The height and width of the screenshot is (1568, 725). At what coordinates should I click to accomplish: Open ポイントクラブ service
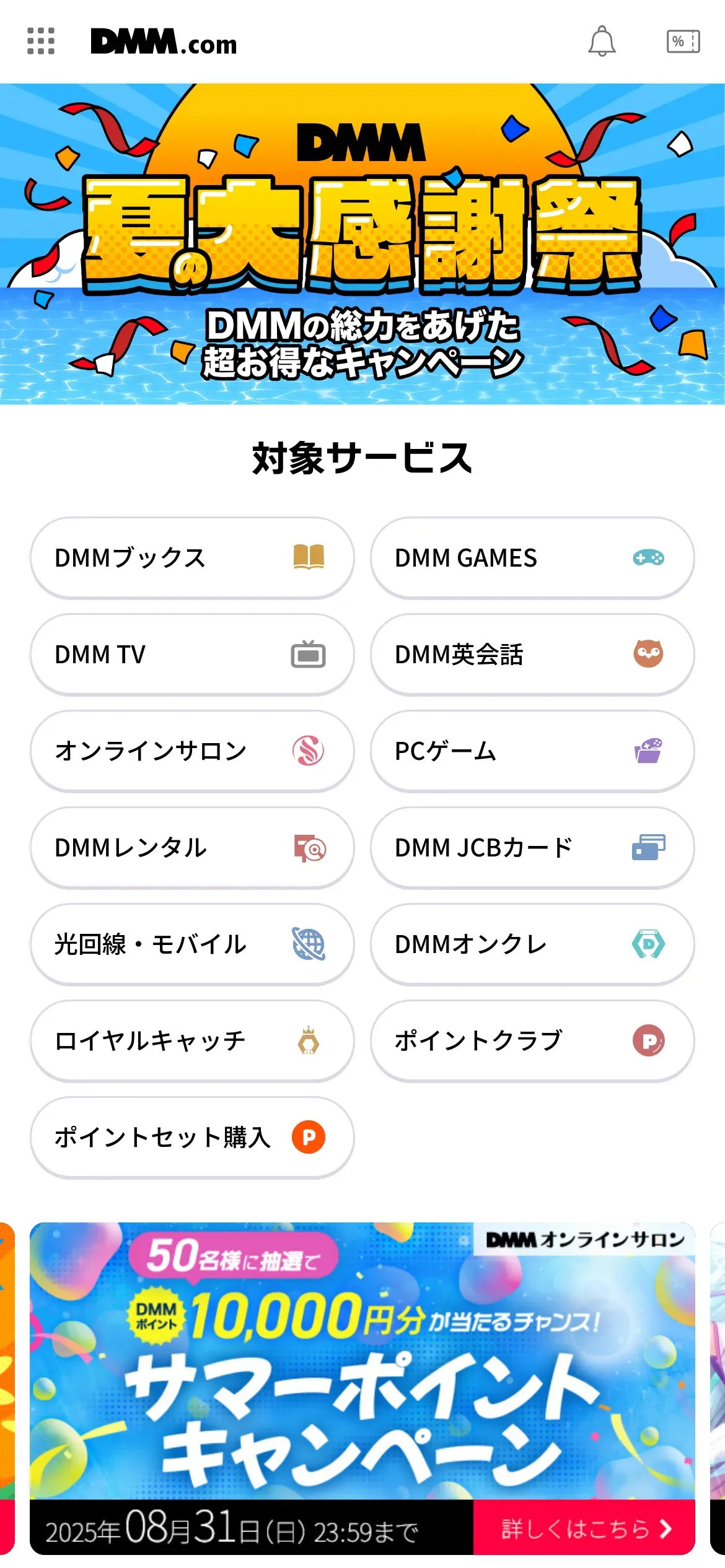[532, 1041]
